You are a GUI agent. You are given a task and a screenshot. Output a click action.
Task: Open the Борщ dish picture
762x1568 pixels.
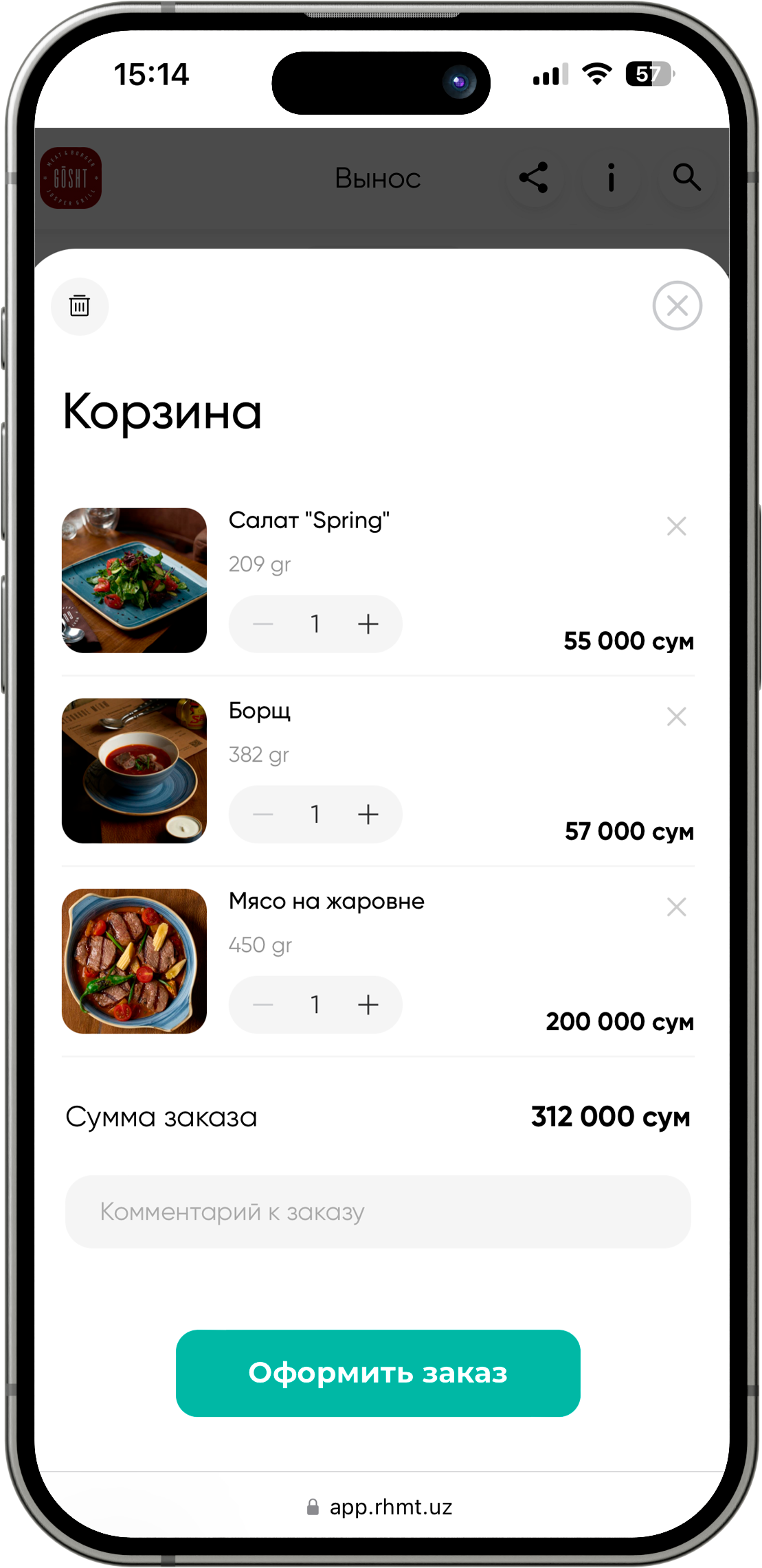pos(135,771)
